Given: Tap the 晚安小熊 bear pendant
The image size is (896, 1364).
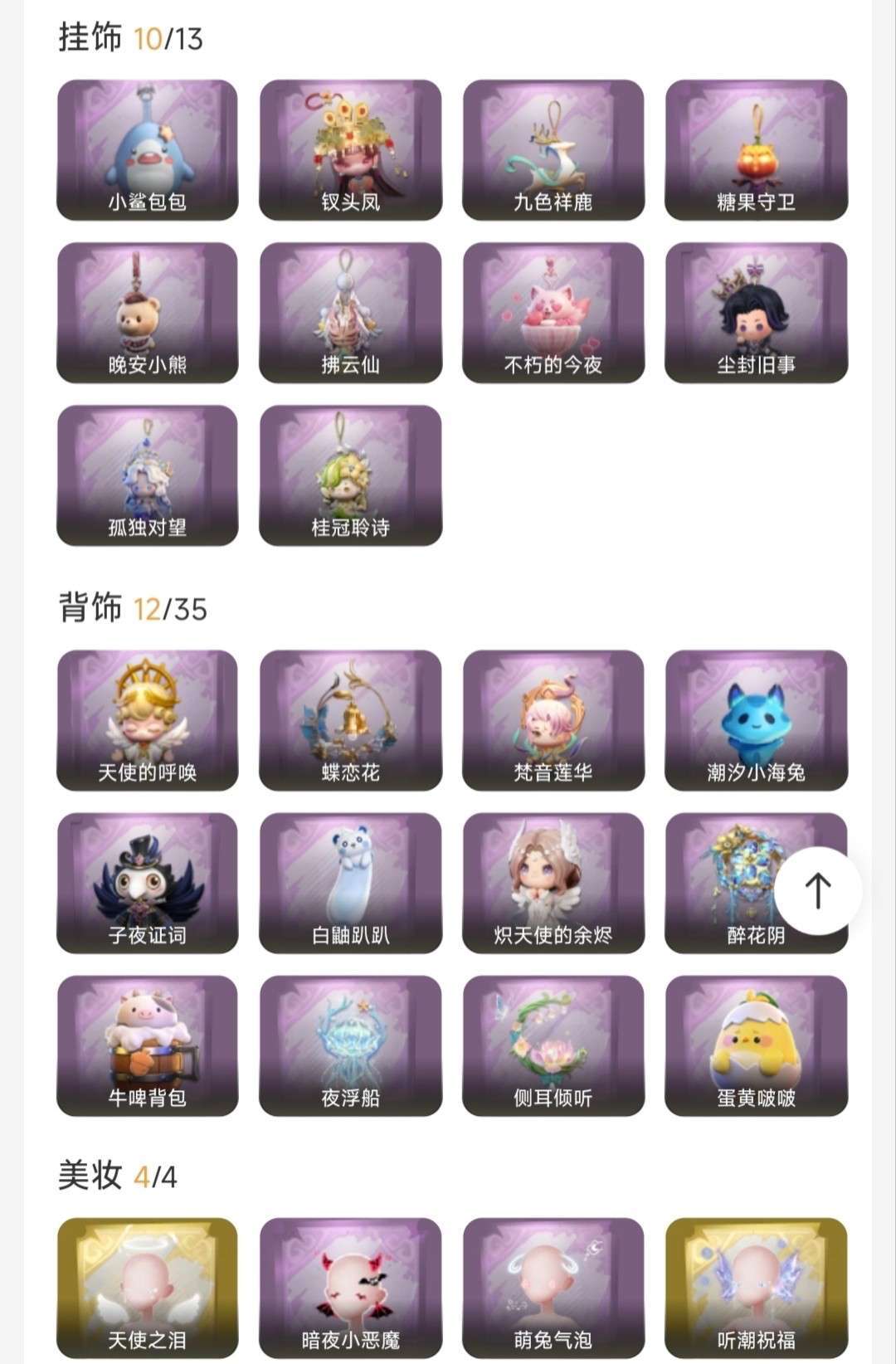Looking at the screenshot, I should pos(147,313).
